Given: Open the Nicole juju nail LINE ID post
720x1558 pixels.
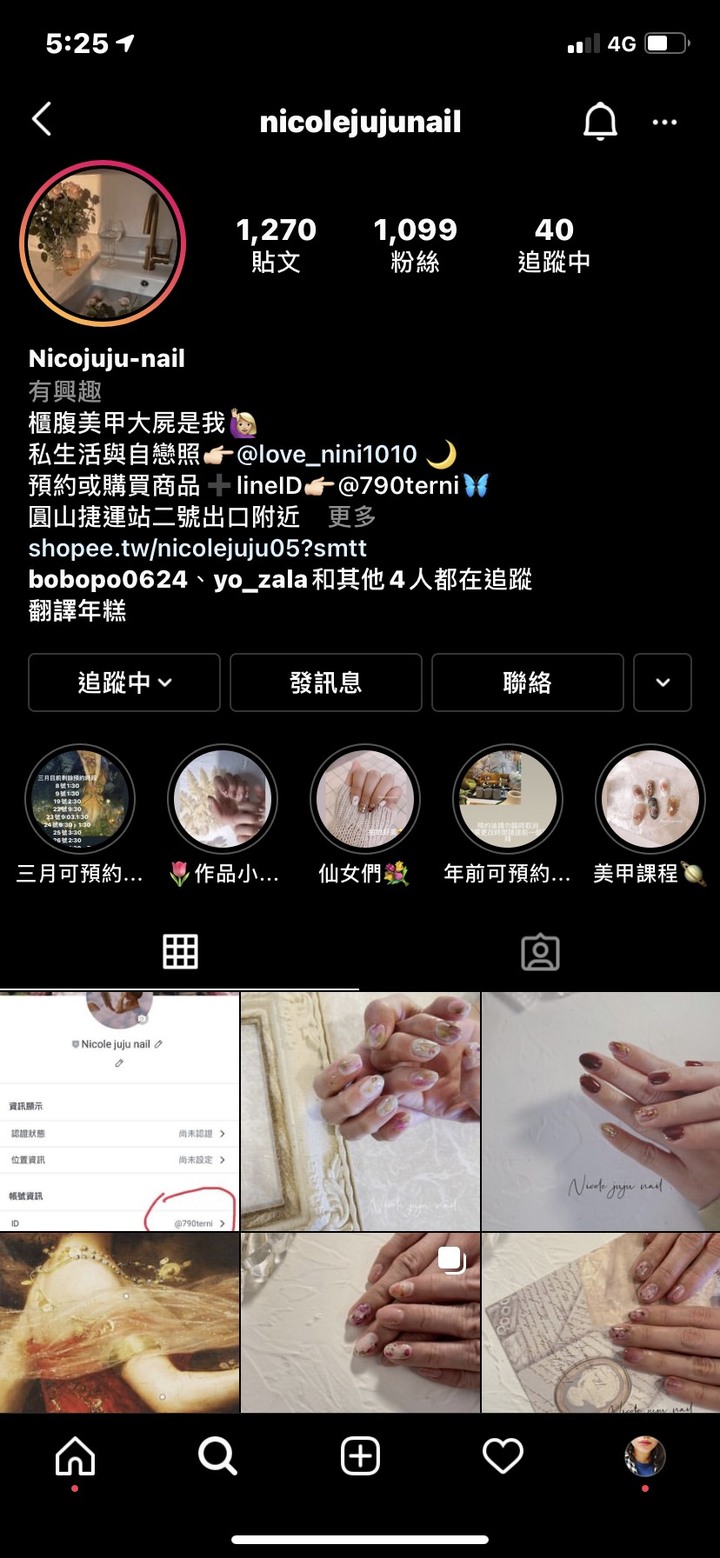Looking at the screenshot, I should click(x=119, y=1111).
